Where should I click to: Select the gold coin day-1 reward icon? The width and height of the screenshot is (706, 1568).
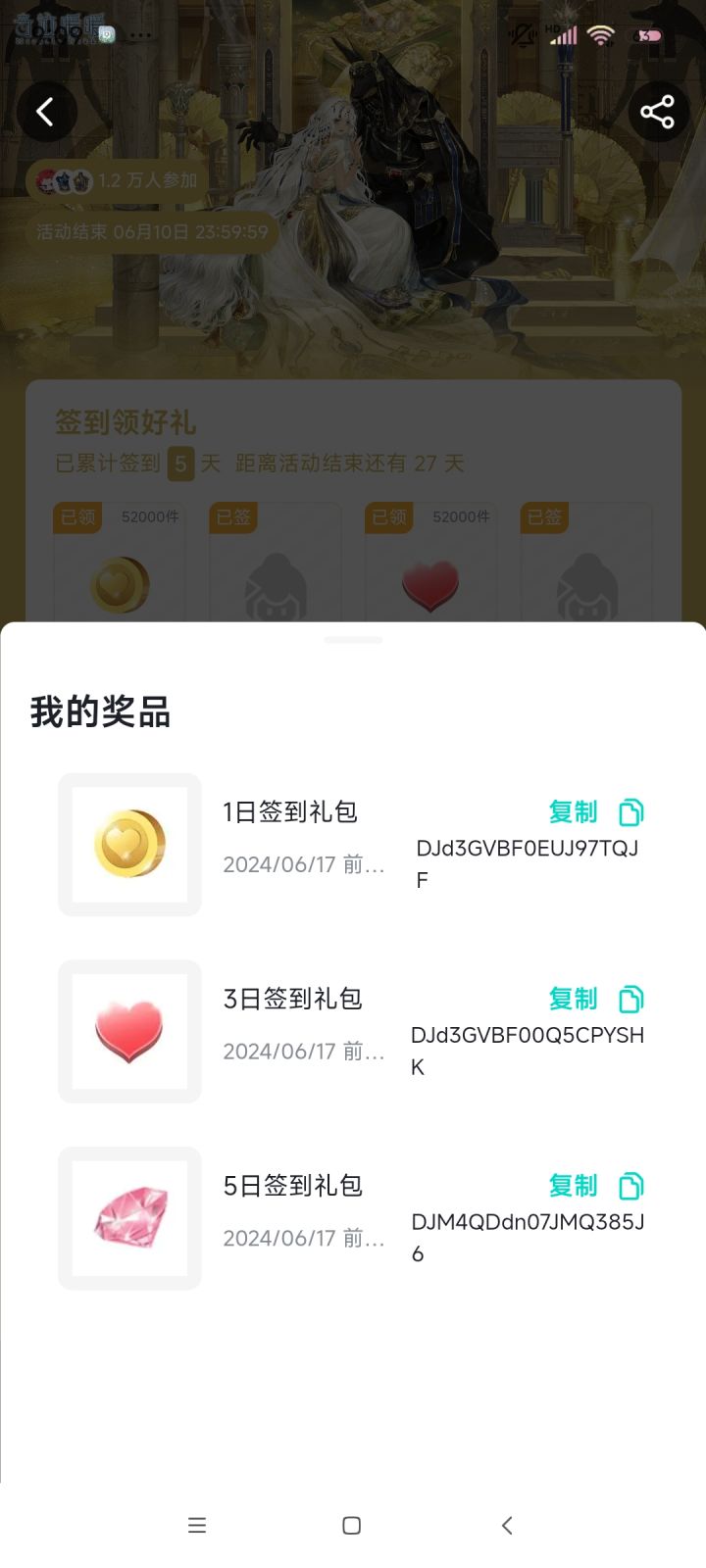coord(118,583)
